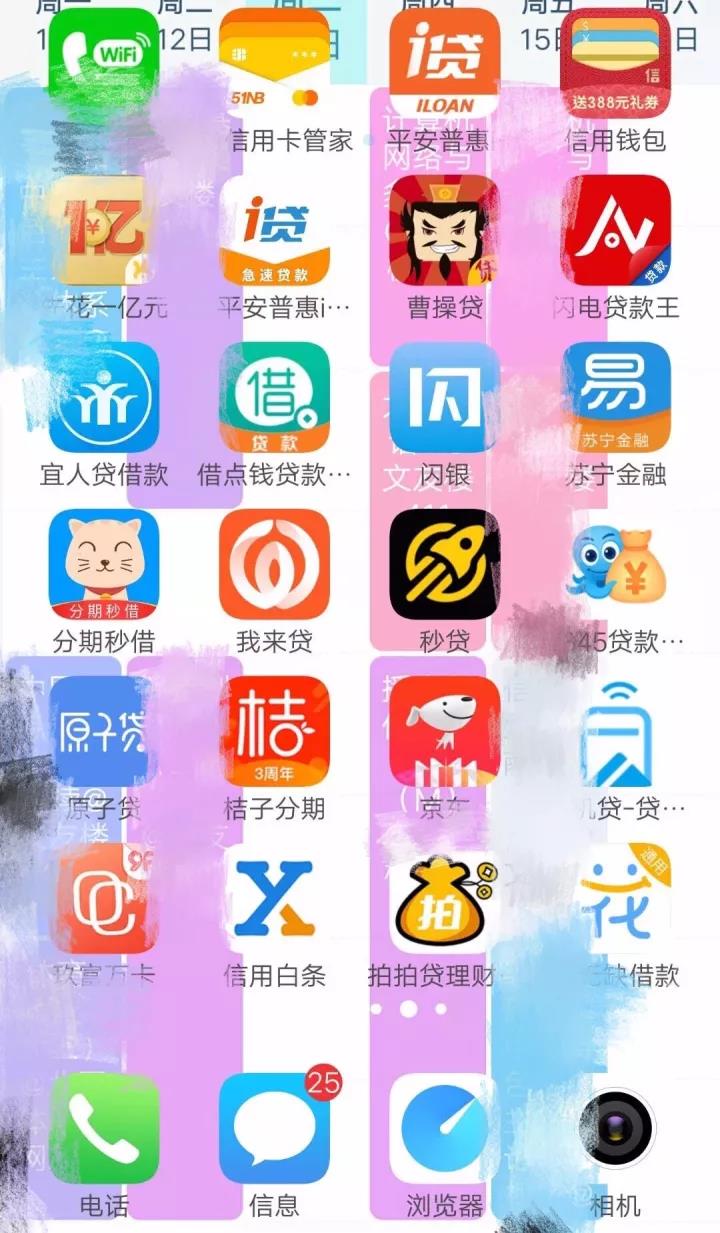Launch the 平安普惠 ILOAN app
720x1233 pixels.
click(444, 63)
